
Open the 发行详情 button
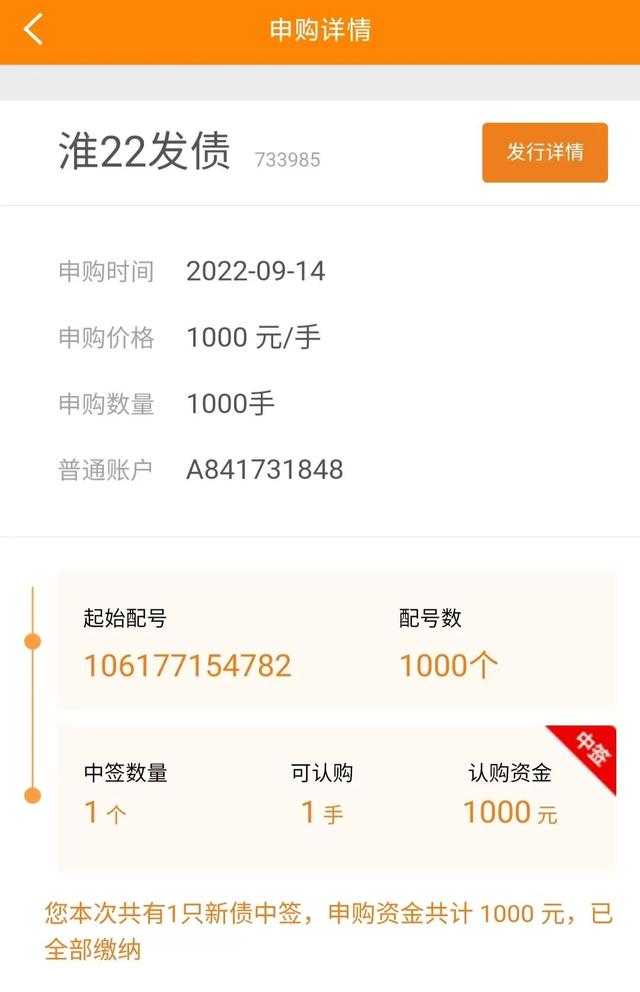click(x=544, y=152)
